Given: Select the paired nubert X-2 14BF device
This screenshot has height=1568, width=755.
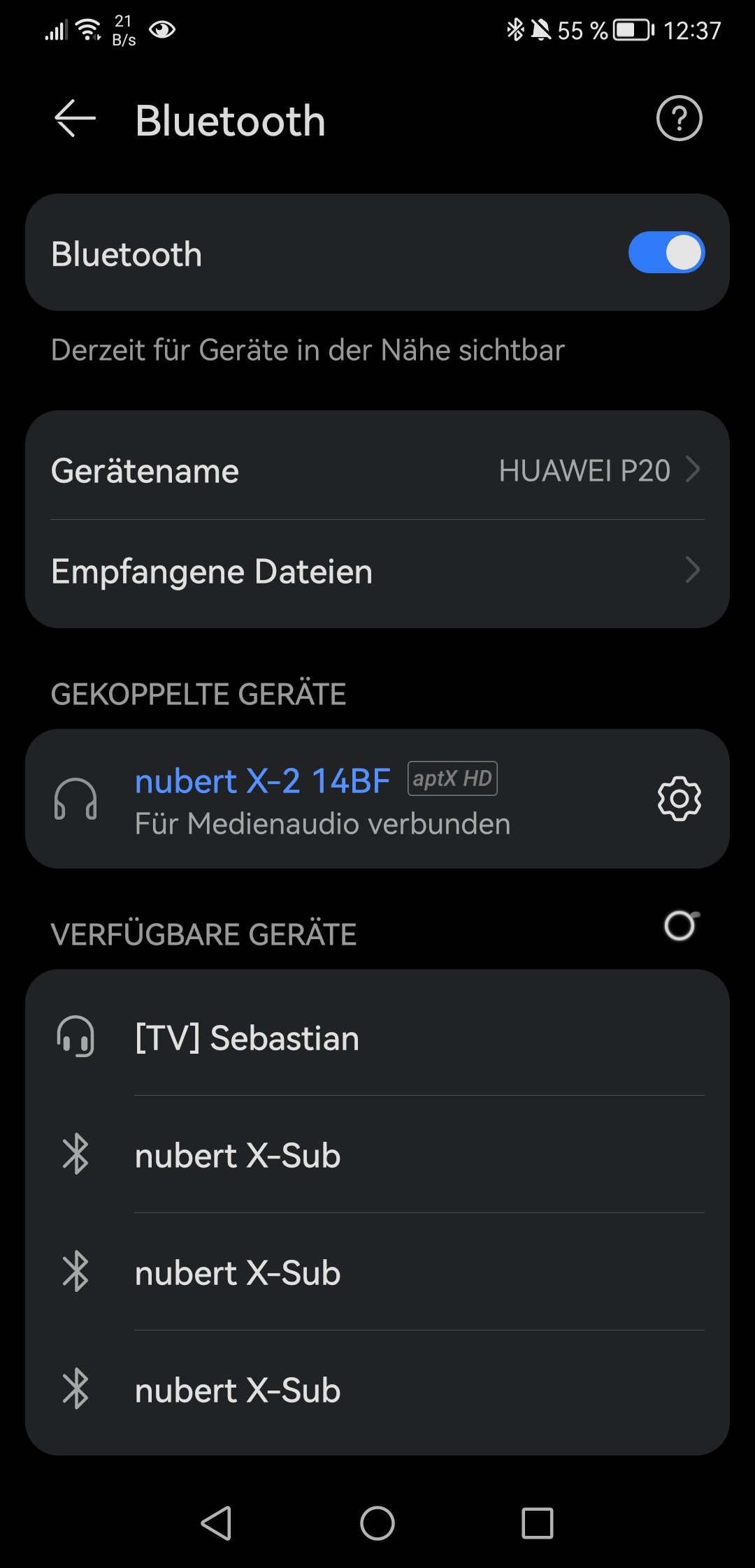Looking at the screenshot, I should (322, 799).
